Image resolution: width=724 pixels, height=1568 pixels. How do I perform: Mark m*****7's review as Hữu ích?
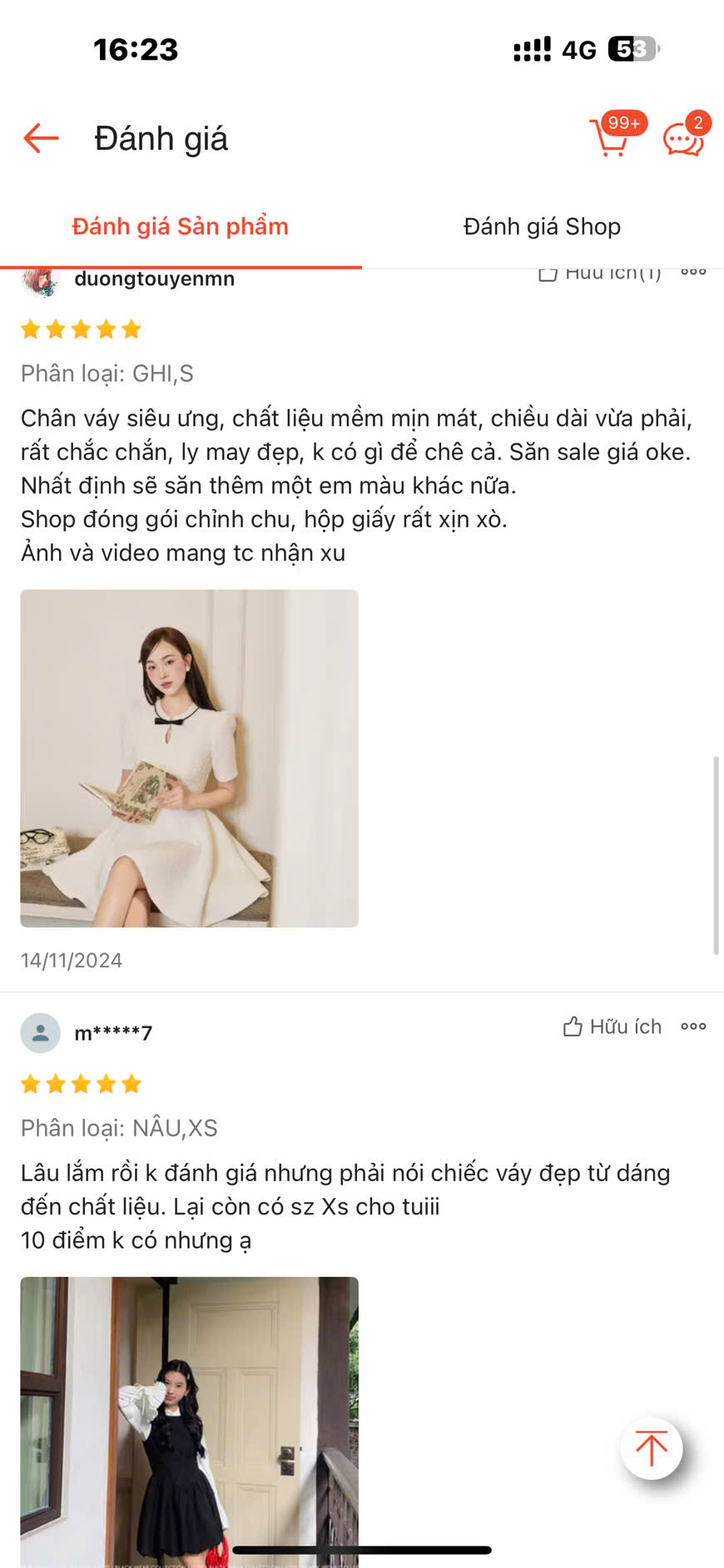[612, 1026]
